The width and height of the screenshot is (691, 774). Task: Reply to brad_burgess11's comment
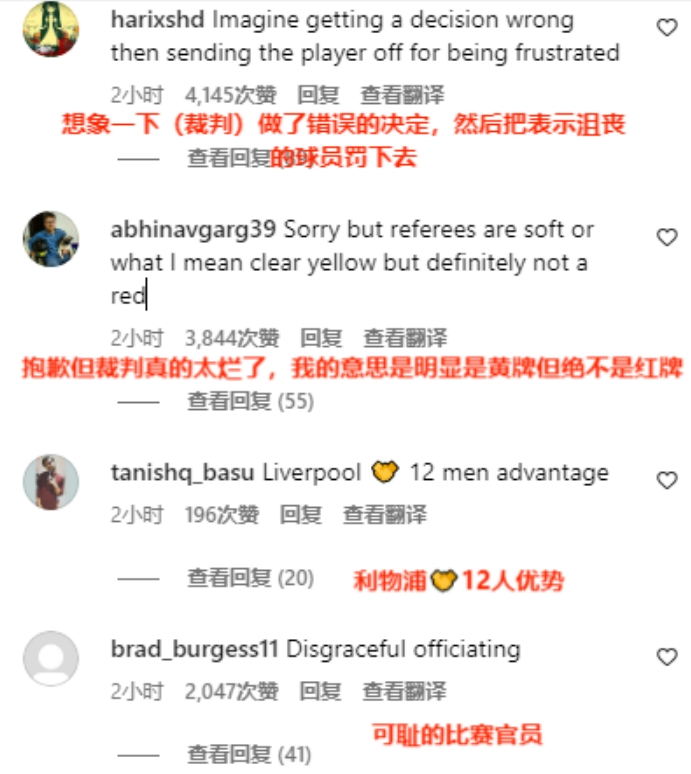320,691
